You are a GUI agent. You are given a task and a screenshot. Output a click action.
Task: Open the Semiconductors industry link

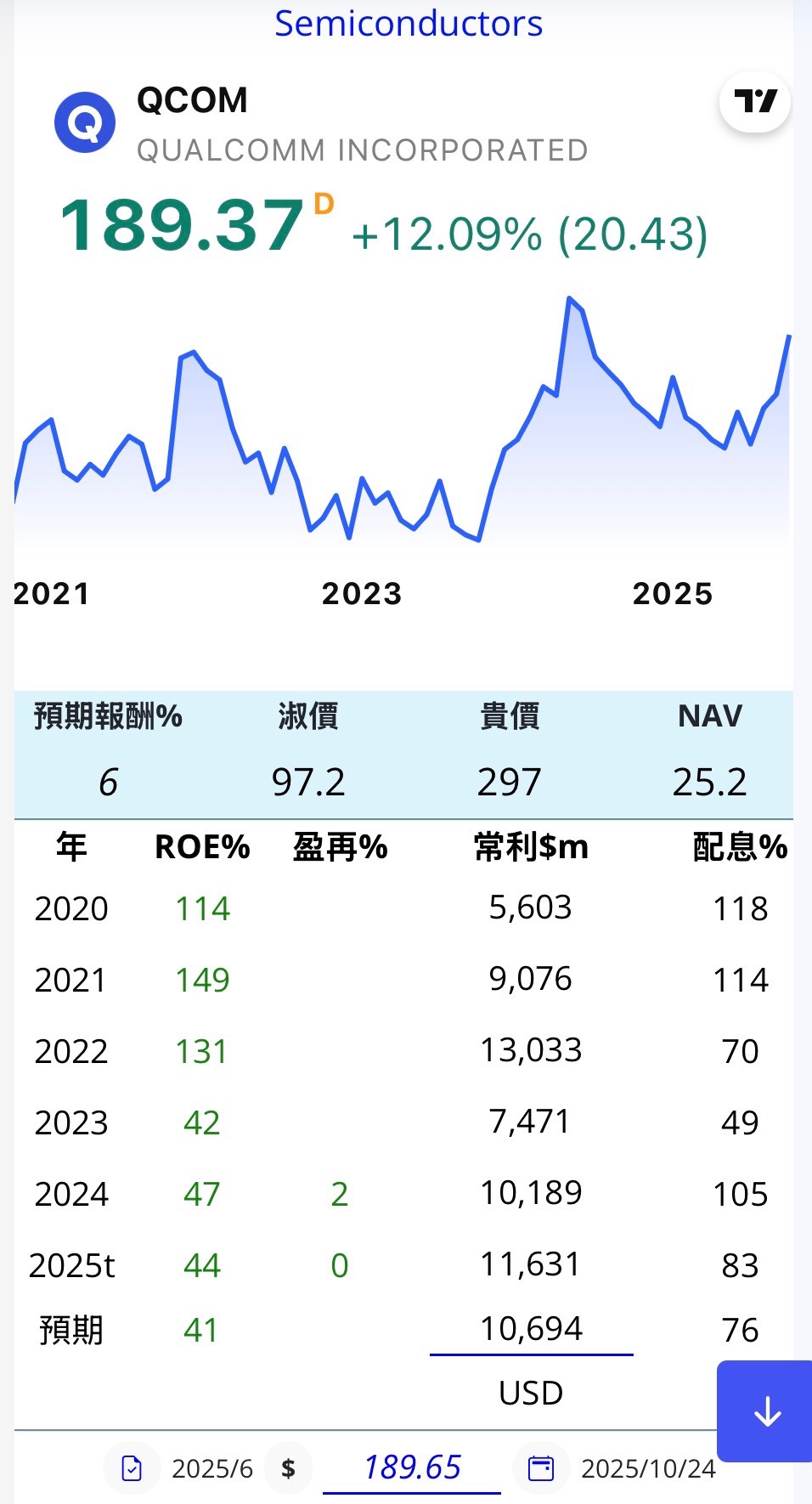[409, 24]
